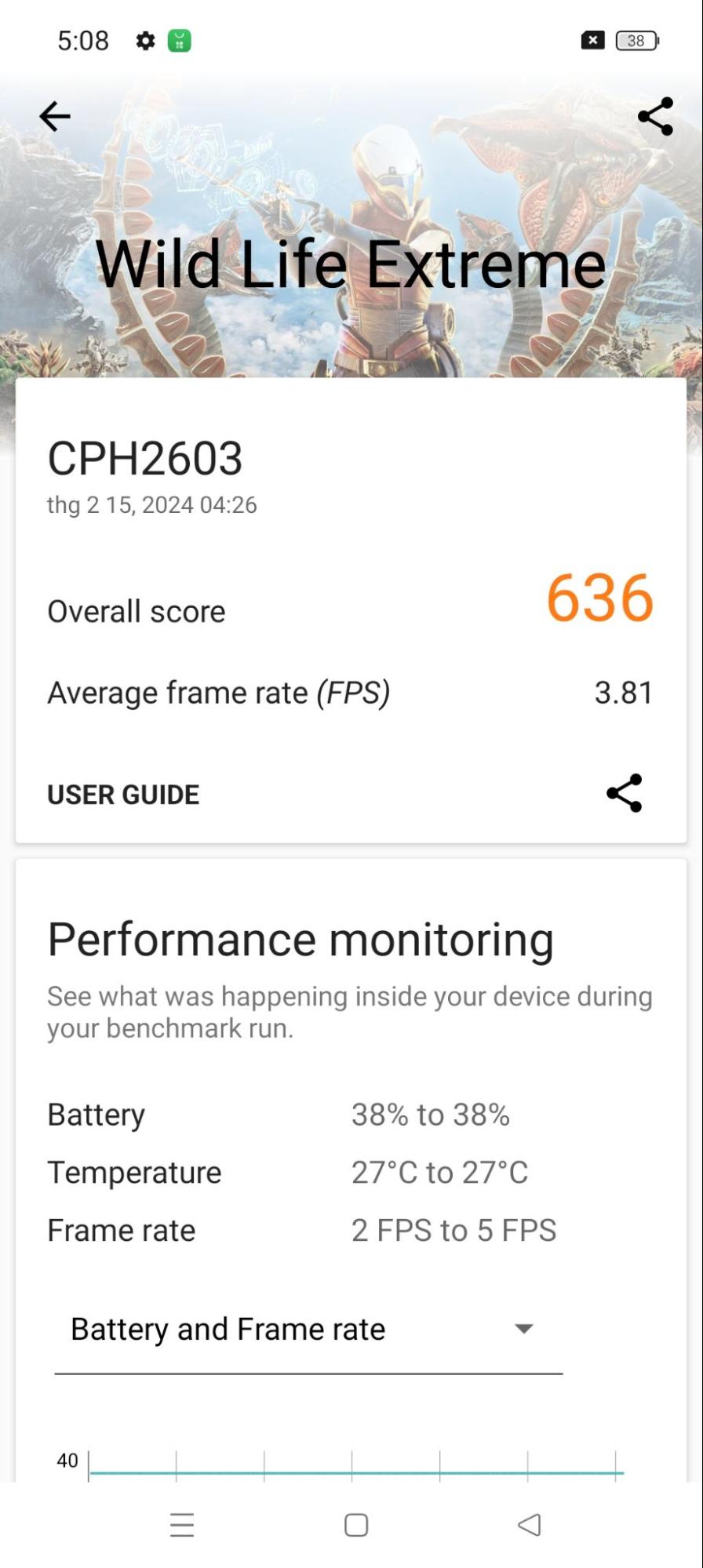
Task: Tap the dropdown arrow next to chart selector
Action: (524, 1329)
